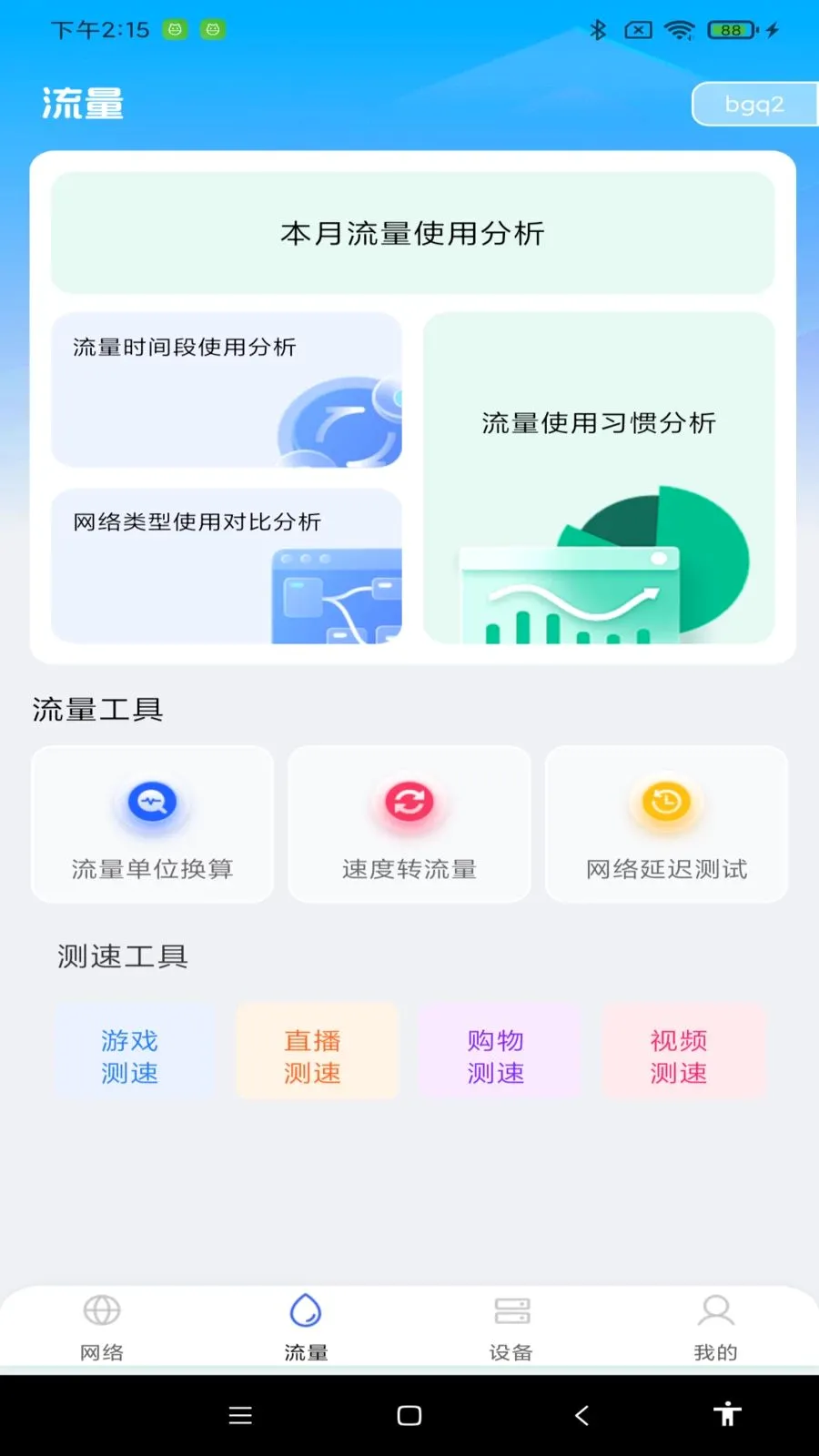Switch to the 网络 tab
This screenshot has height=1456, width=819.
(102, 1327)
